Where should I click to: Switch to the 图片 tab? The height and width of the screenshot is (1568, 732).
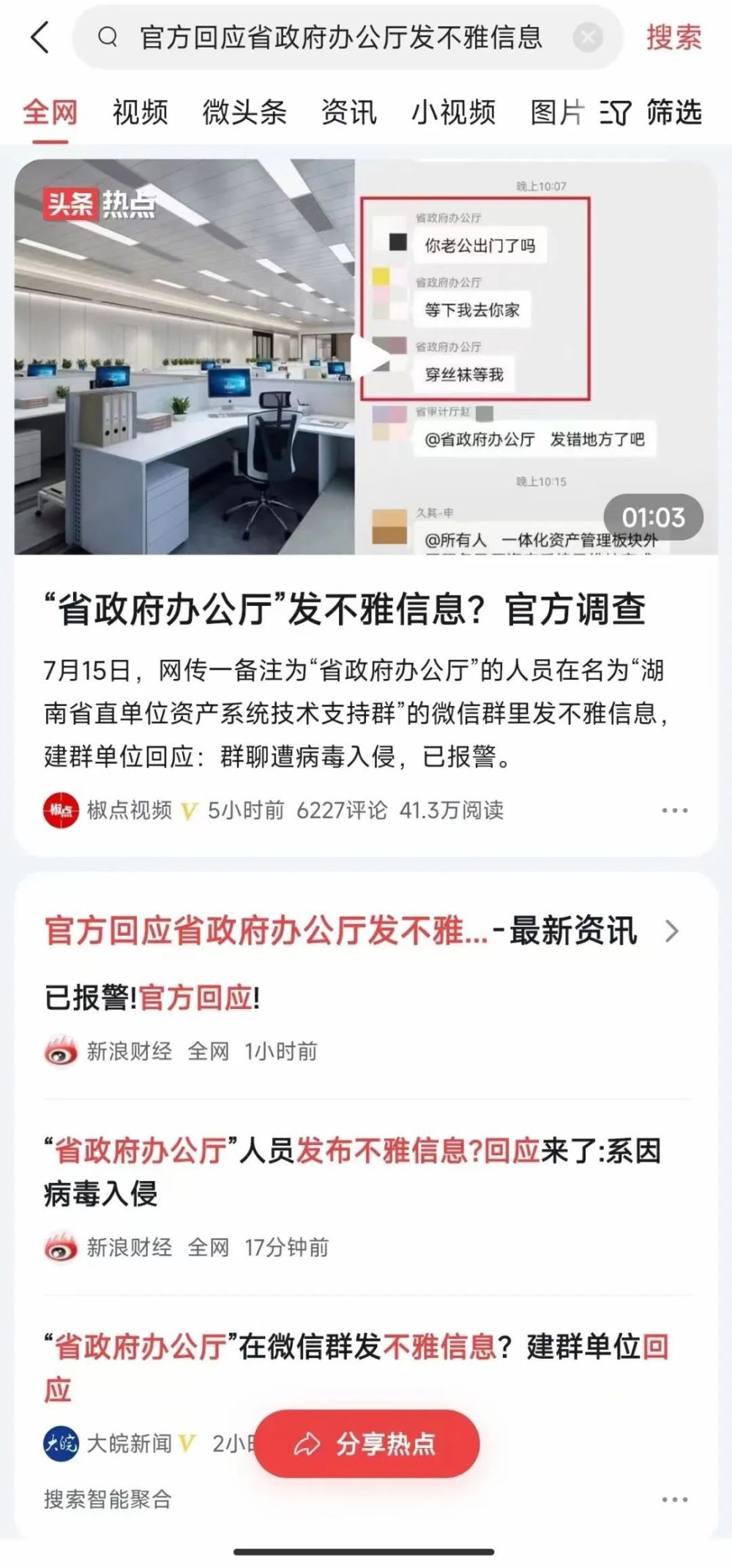pyautogui.click(x=556, y=113)
